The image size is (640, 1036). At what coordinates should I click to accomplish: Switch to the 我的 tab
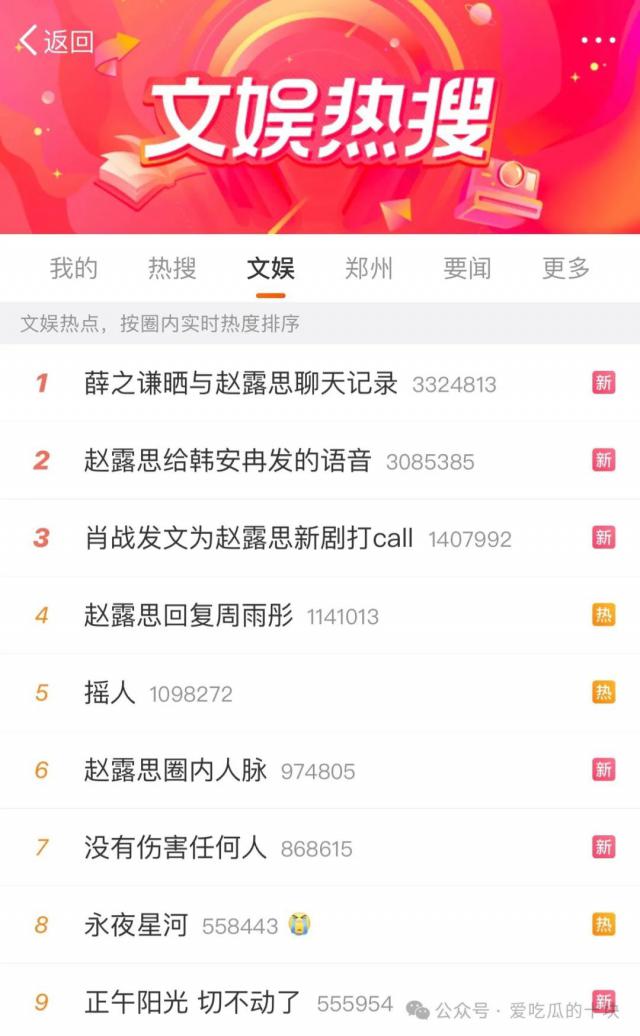coord(74,268)
